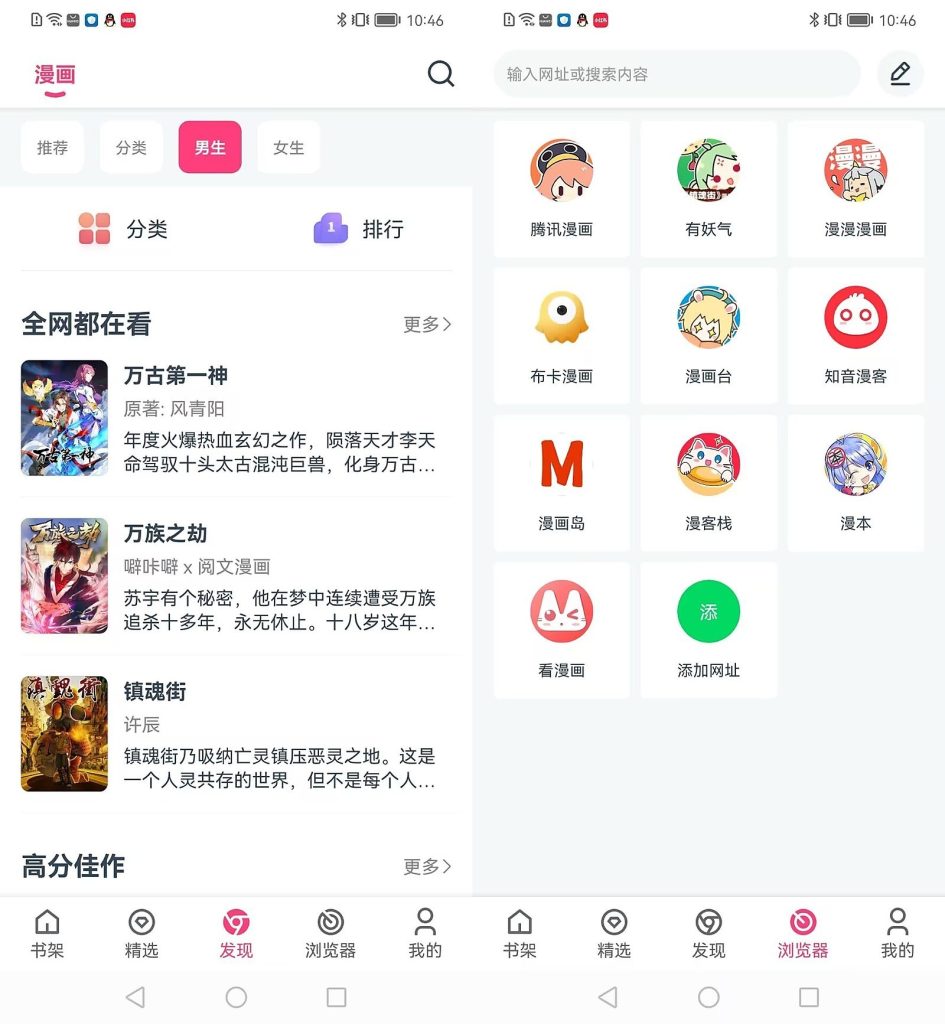Image resolution: width=945 pixels, height=1024 pixels.
Task: Visit the 漫画岛 shortcut
Action: pyautogui.click(x=561, y=483)
